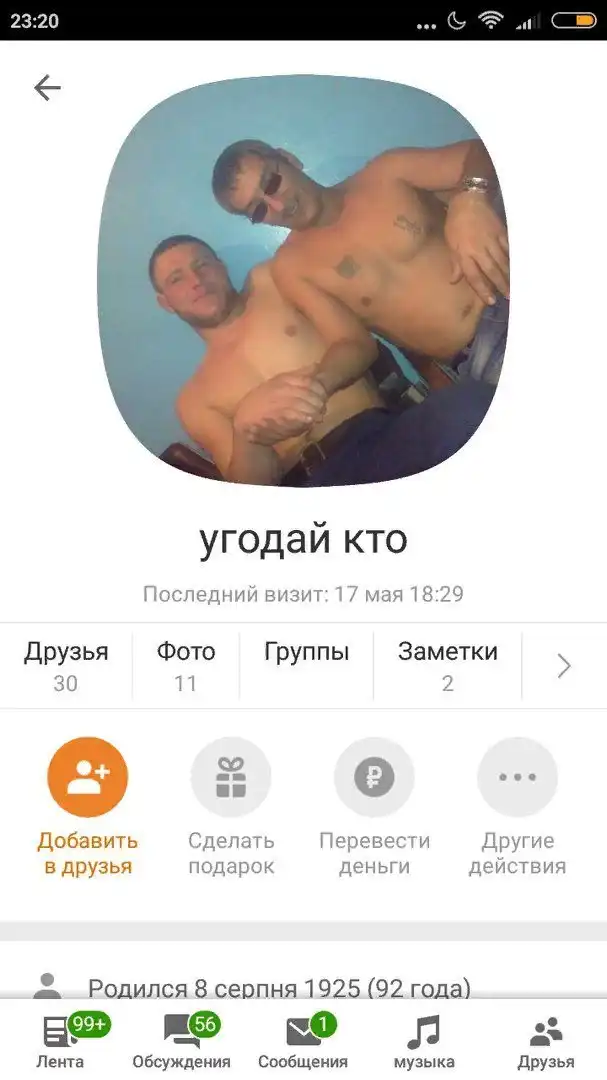The width and height of the screenshot is (607, 1080).
Task: Choose Перевести деньги
Action: click(x=374, y=777)
